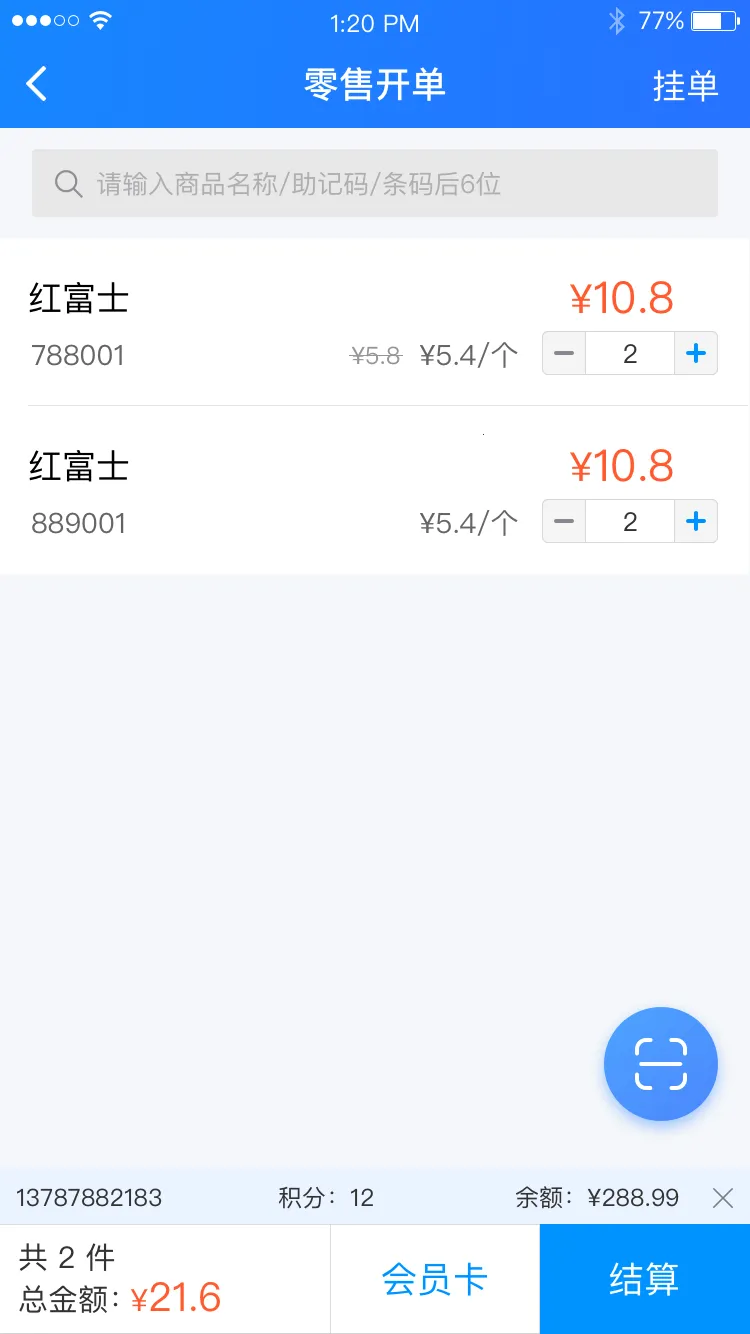
Task: Click the magnifier icon in the search bar
Action: 67,183
